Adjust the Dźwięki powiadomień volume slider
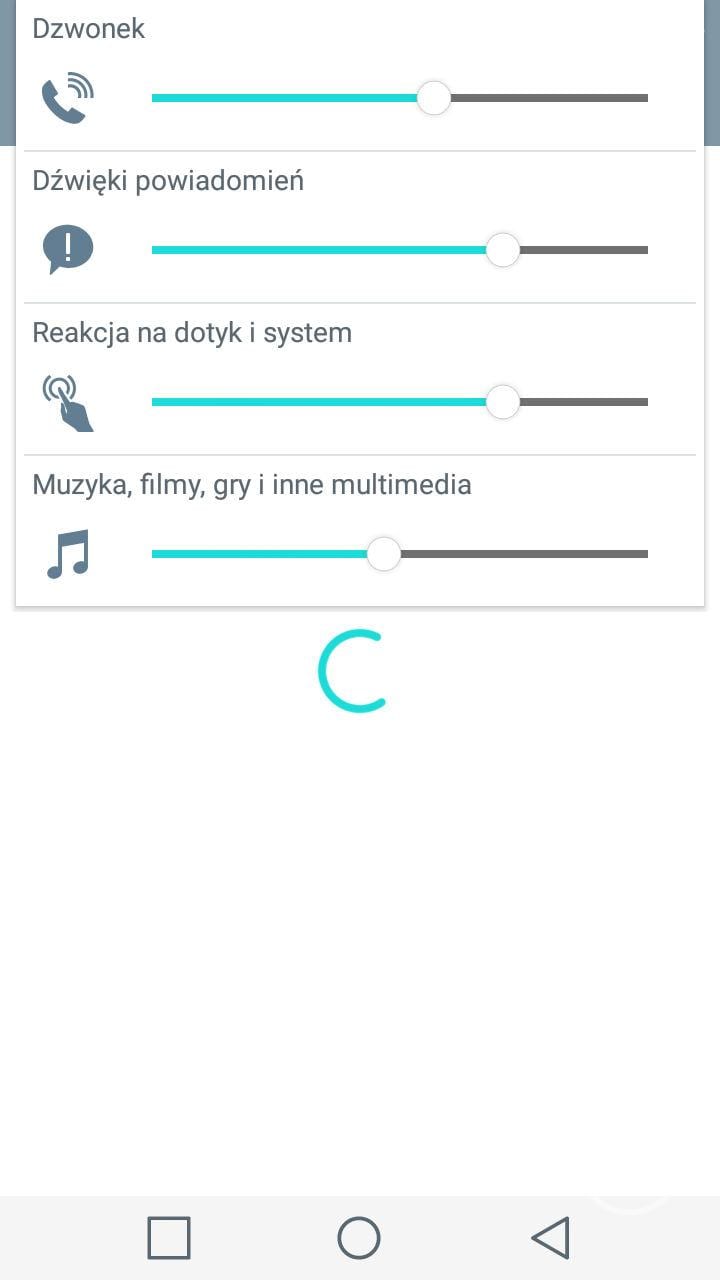Viewport: 720px width, 1280px height. (502, 250)
